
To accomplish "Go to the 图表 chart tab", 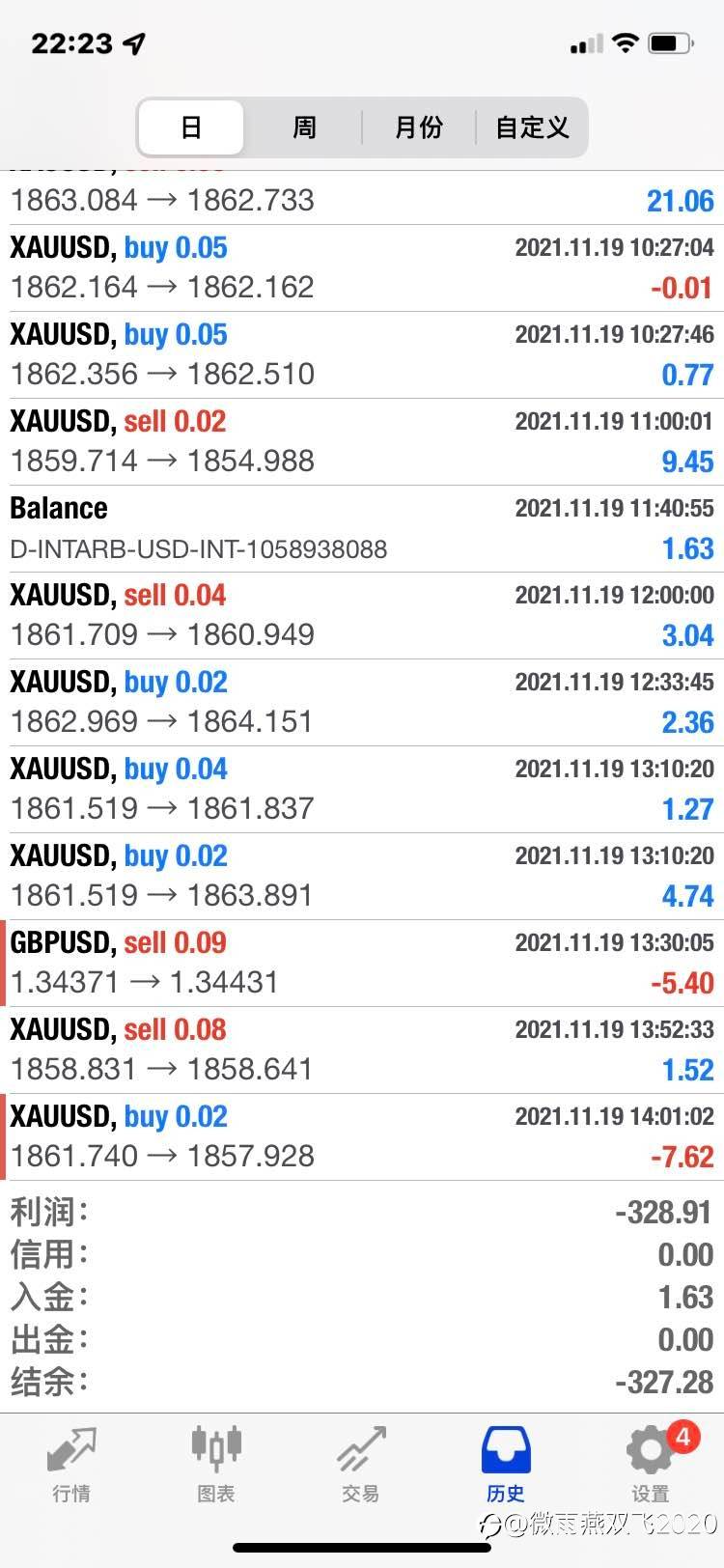I will (x=216, y=1465).
